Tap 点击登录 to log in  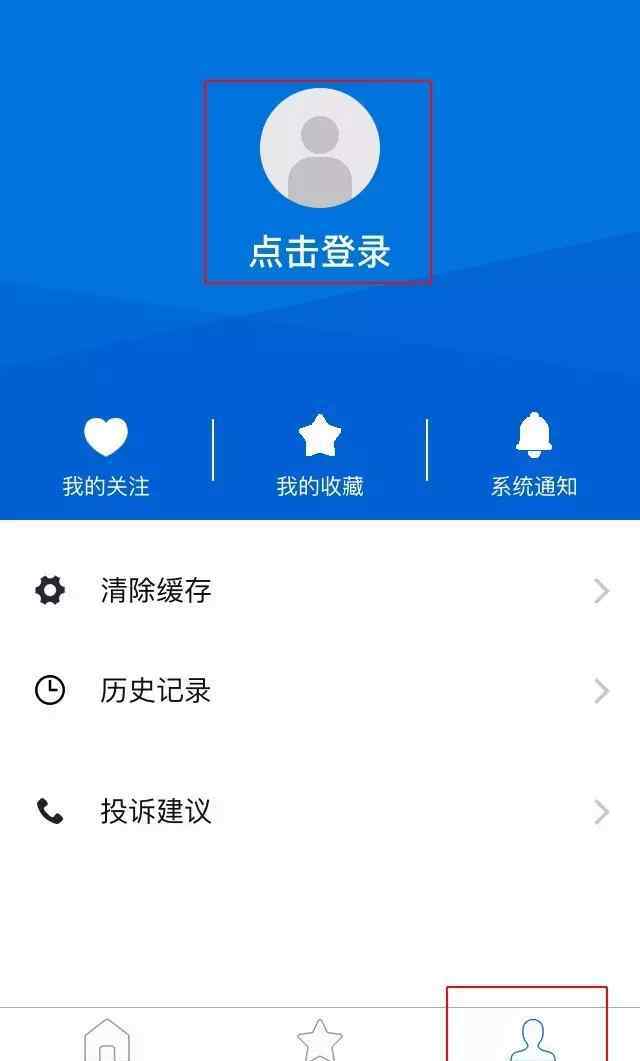tap(319, 251)
